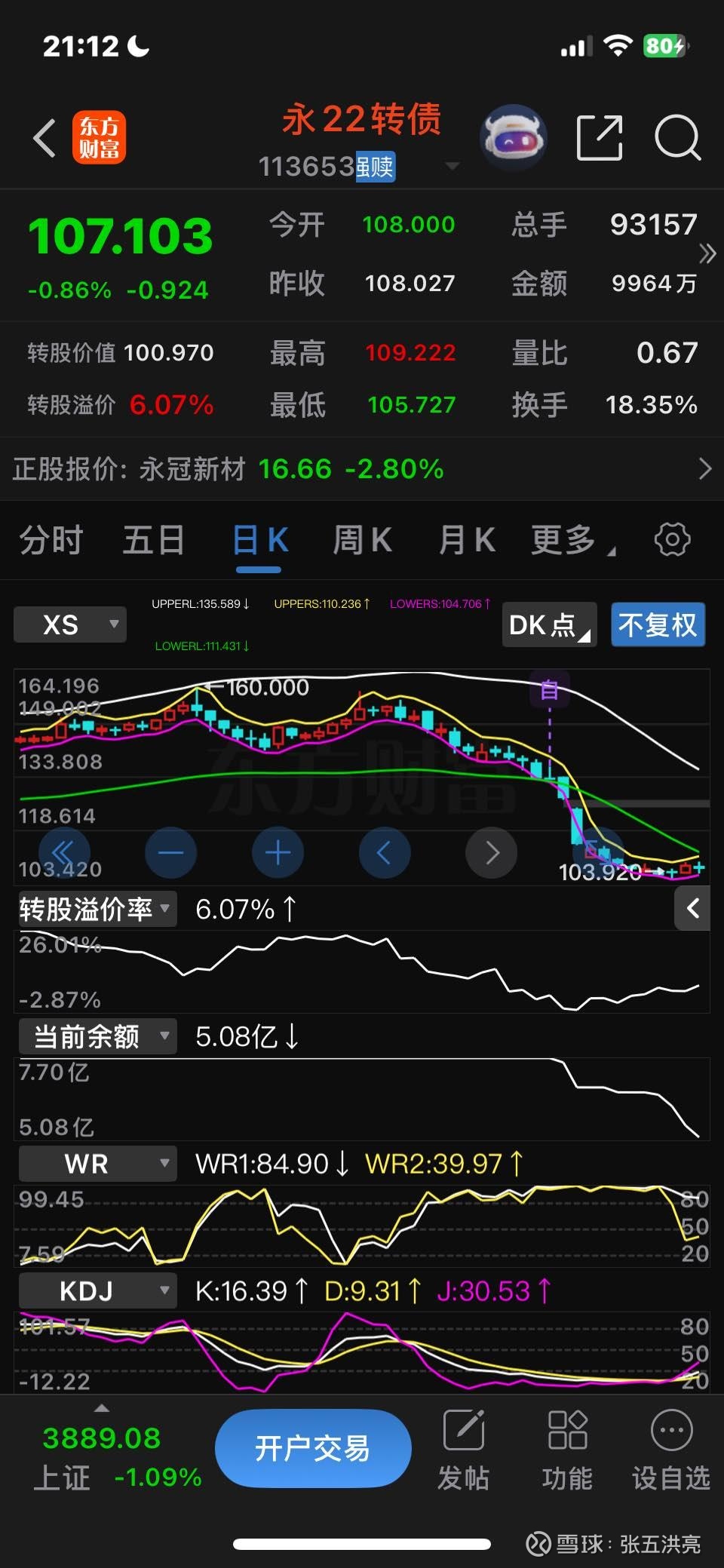Image resolution: width=724 pixels, height=1568 pixels.
Task: Zoom out chart with minus button
Action: tap(170, 853)
